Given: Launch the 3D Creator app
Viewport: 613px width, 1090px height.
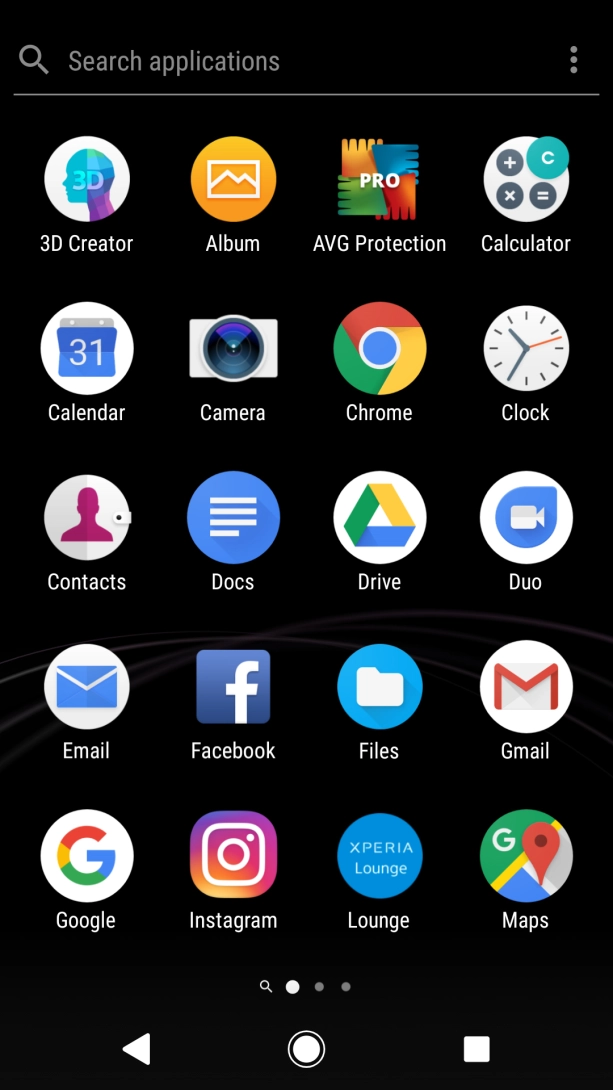Looking at the screenshot, I should (87, 180).
